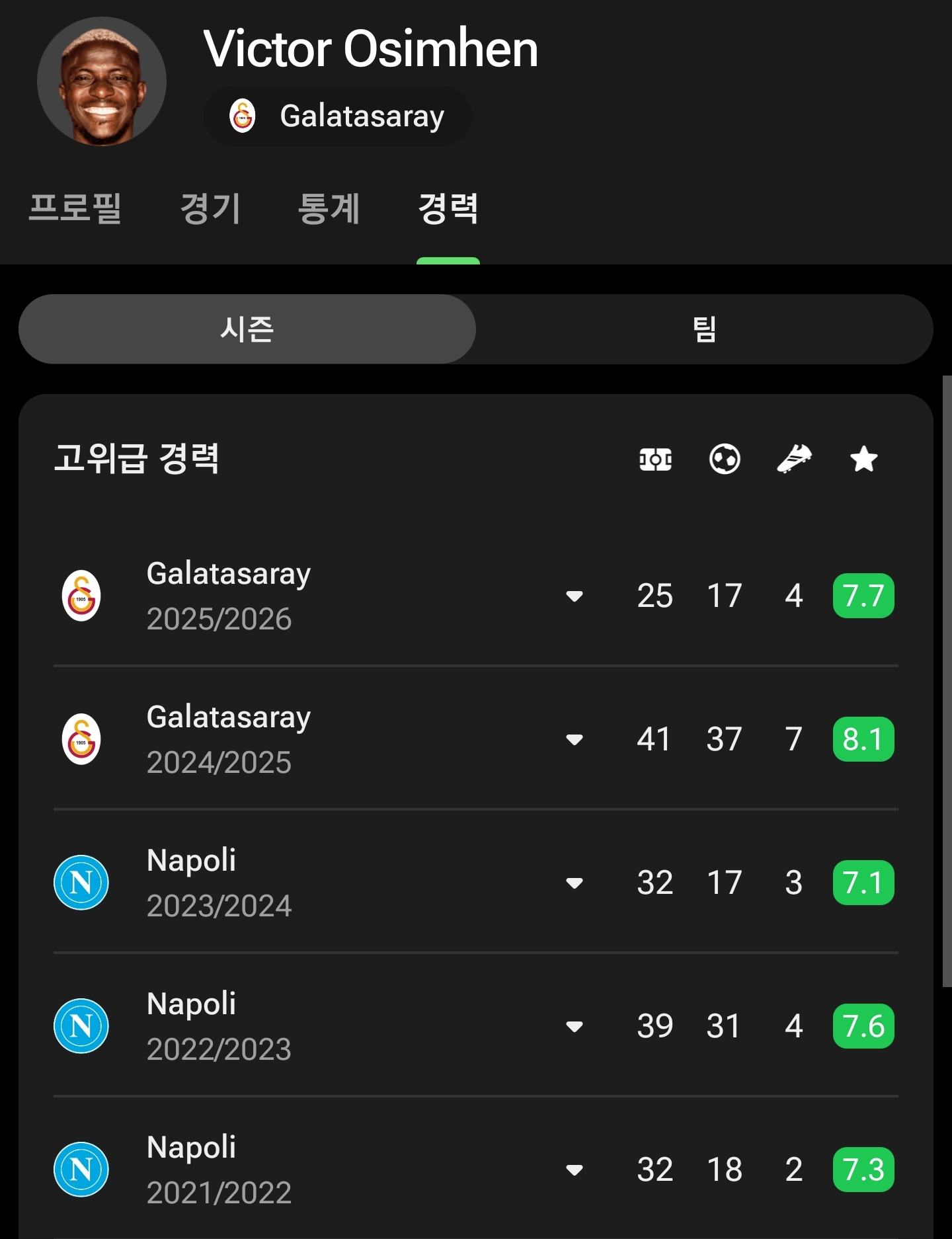The height and width of the screenshot is (1239, 952).
Task: Click the Napoli badge for 2023/2024 season
Action: tap(80, 882)
